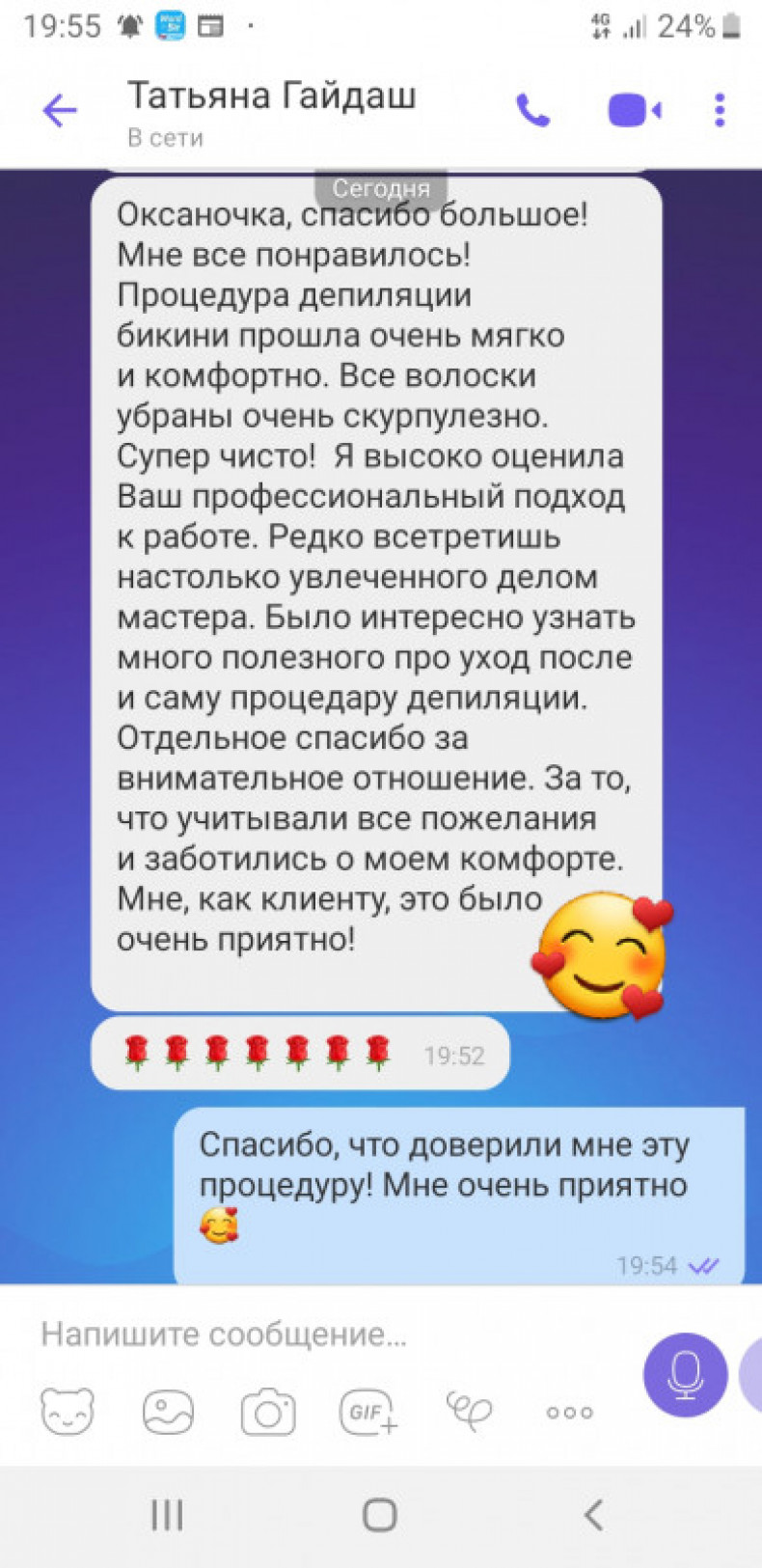The width and height of the screenshot is (762, 1568).
Task: Start a voice call with Татьяна Гайдаш
Action: click(532, 111)
